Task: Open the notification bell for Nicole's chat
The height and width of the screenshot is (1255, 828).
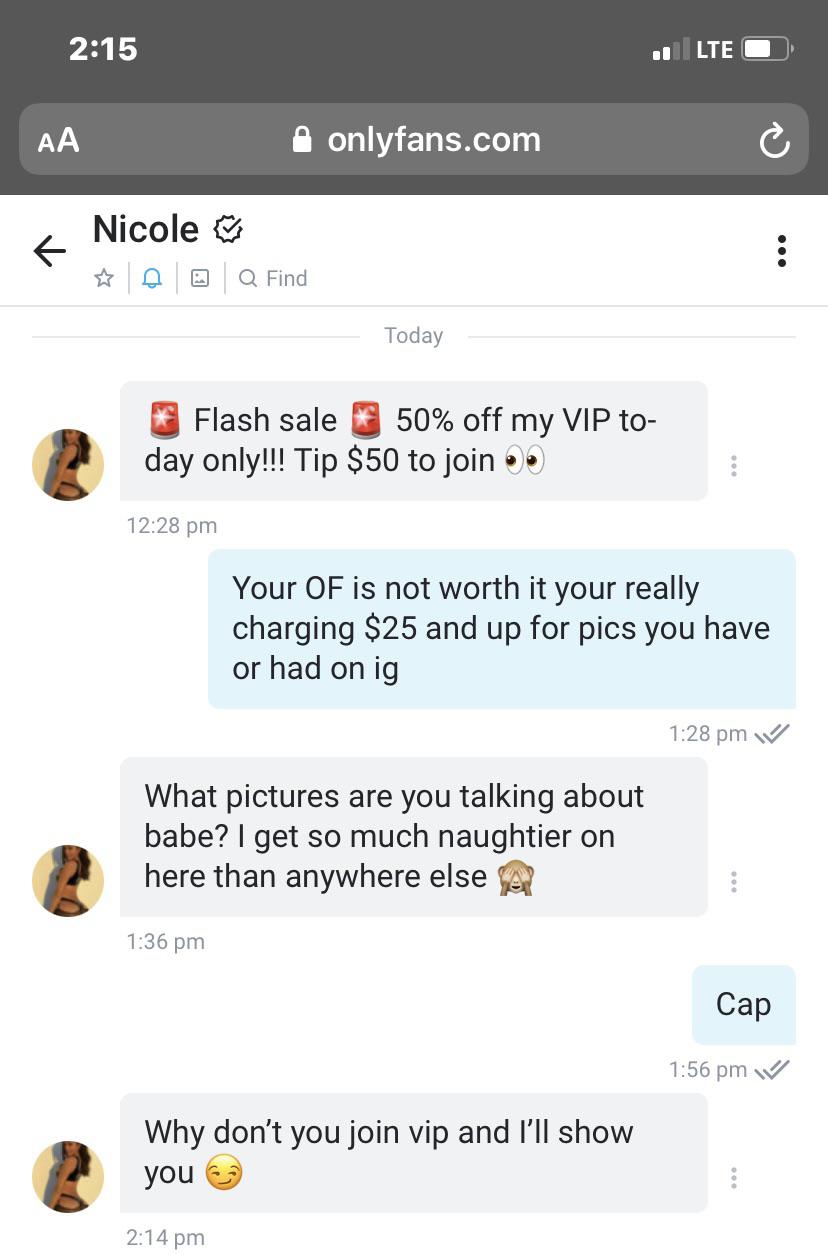Action: 152,278
